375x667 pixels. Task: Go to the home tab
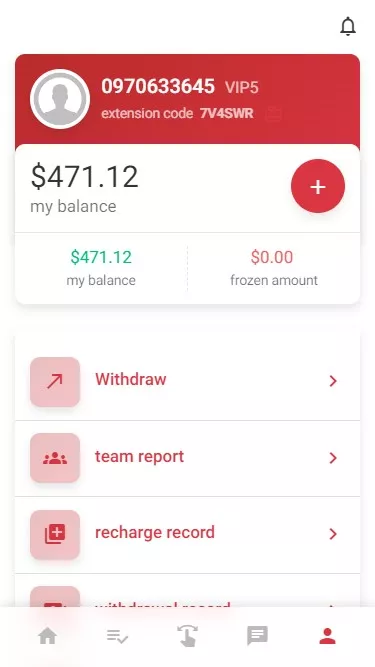[x=48, y=636]
